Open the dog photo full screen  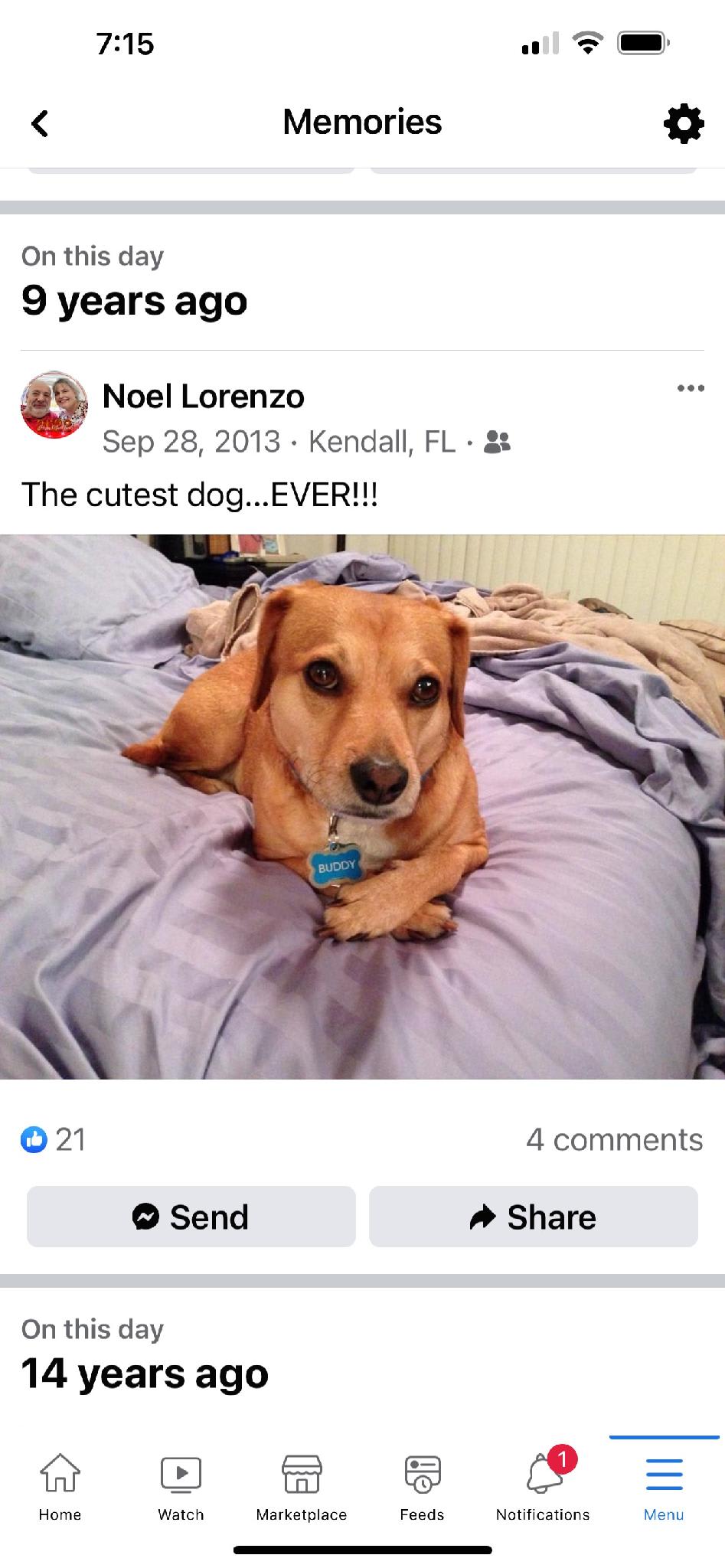pyautogui.click(x=362, y=805)
